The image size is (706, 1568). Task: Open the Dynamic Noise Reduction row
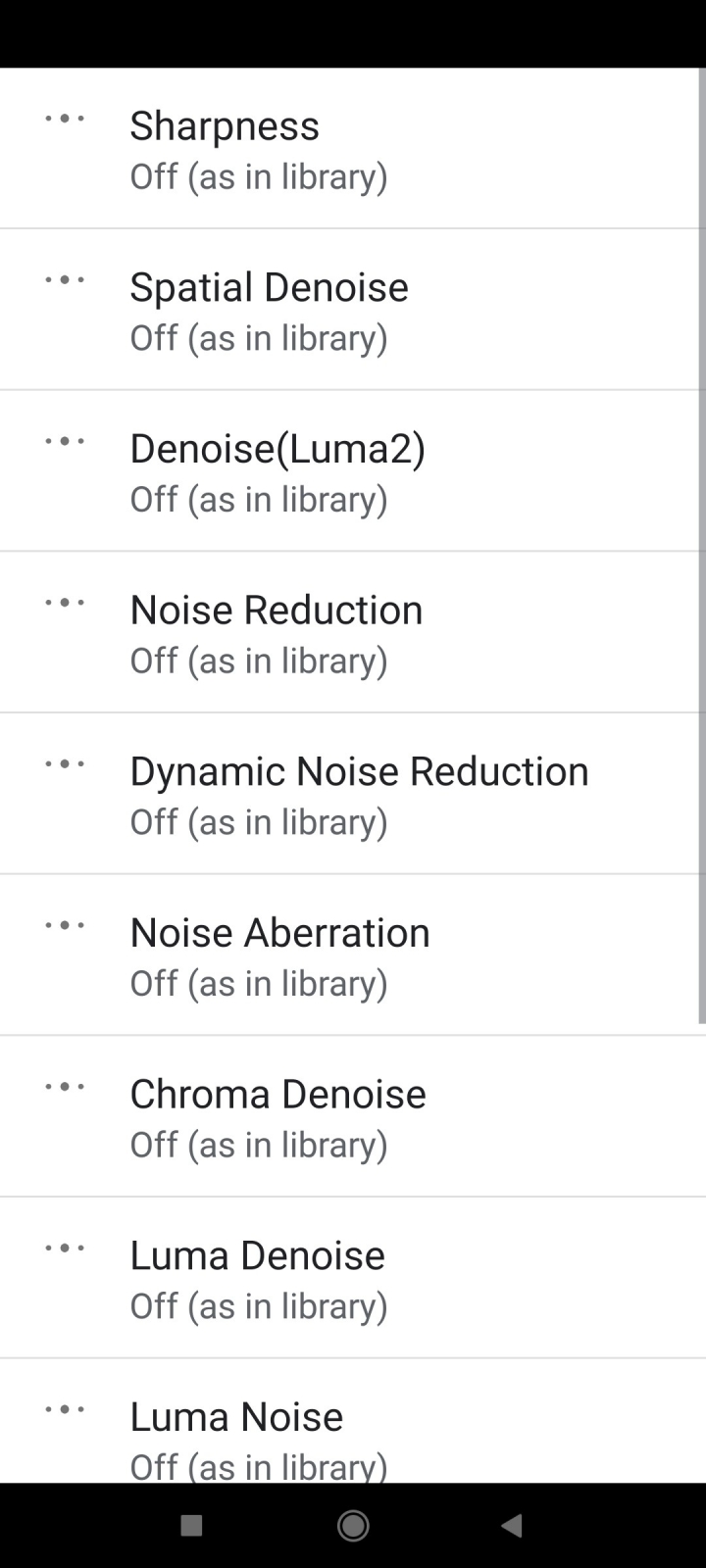pyautogui.click(x=353, y=794)
